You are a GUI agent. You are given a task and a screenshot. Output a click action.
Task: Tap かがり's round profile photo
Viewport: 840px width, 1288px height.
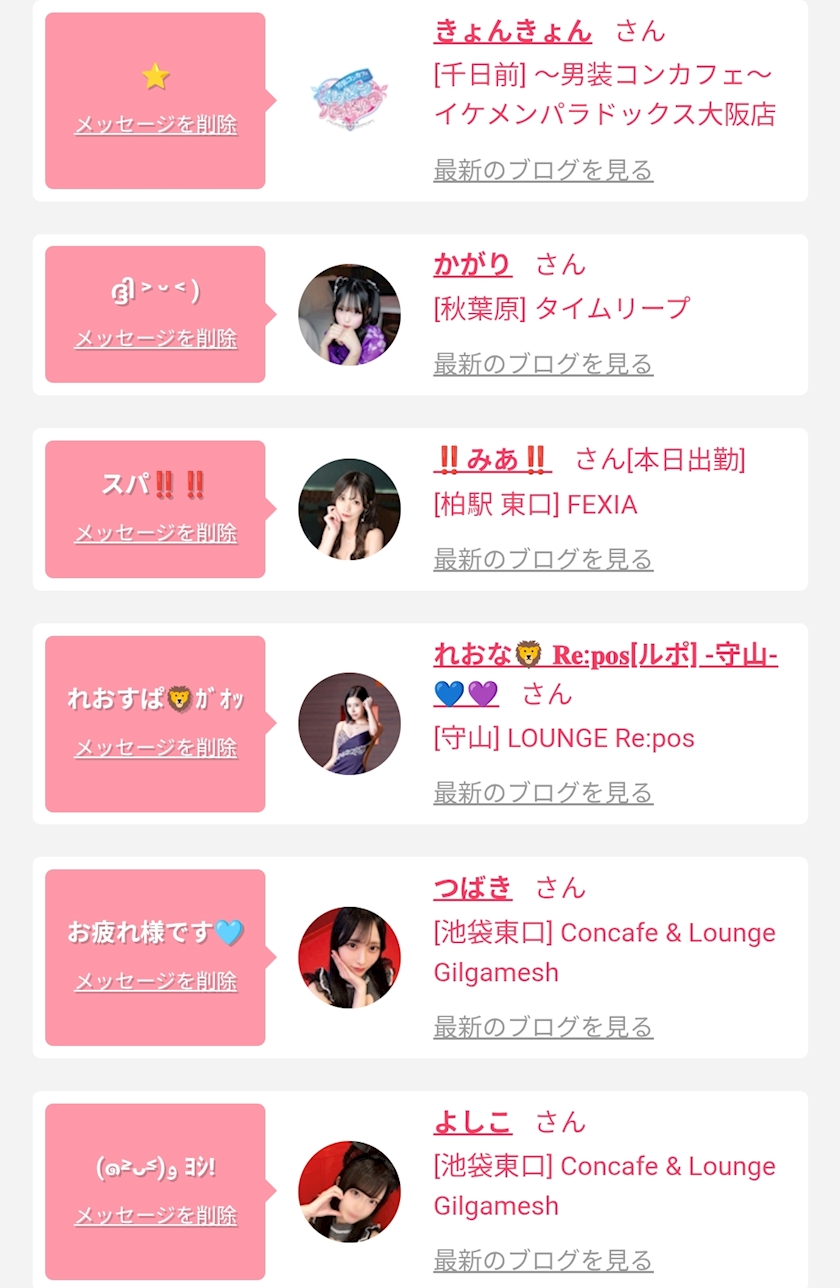(349, 314)
